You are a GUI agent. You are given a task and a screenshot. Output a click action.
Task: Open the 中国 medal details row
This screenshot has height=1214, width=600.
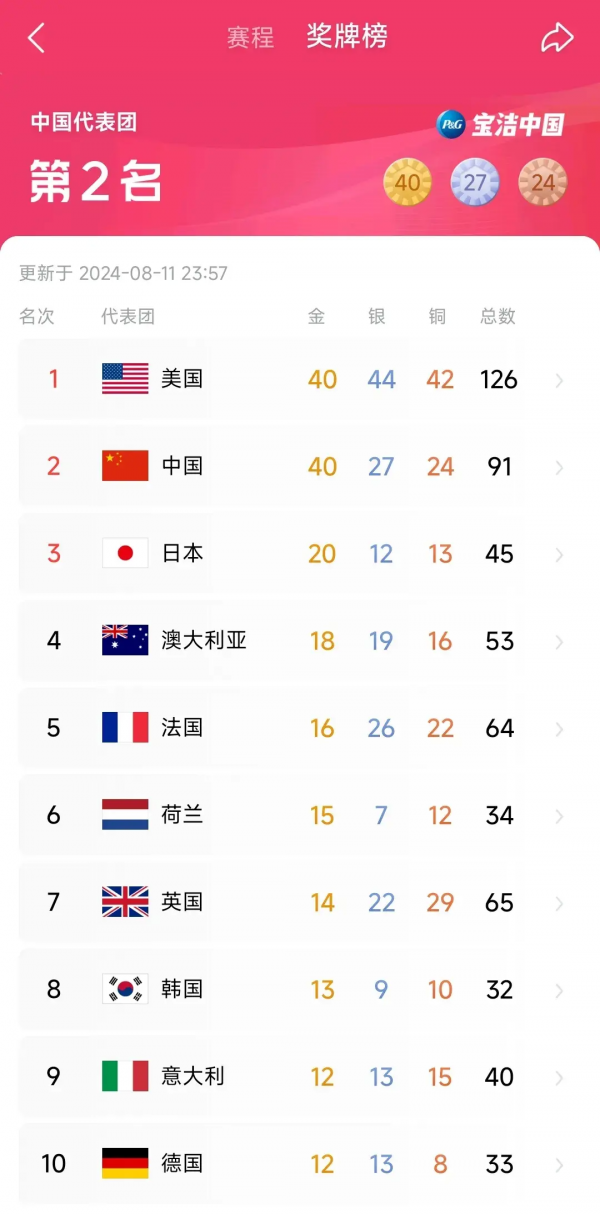(x=300, y=466)
